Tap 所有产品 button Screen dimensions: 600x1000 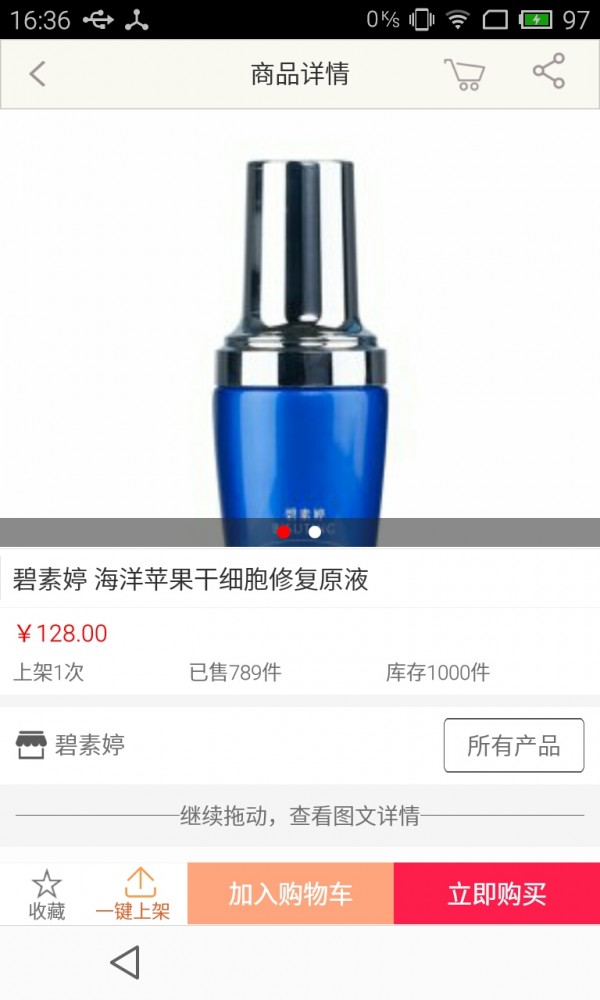point(513,746)
